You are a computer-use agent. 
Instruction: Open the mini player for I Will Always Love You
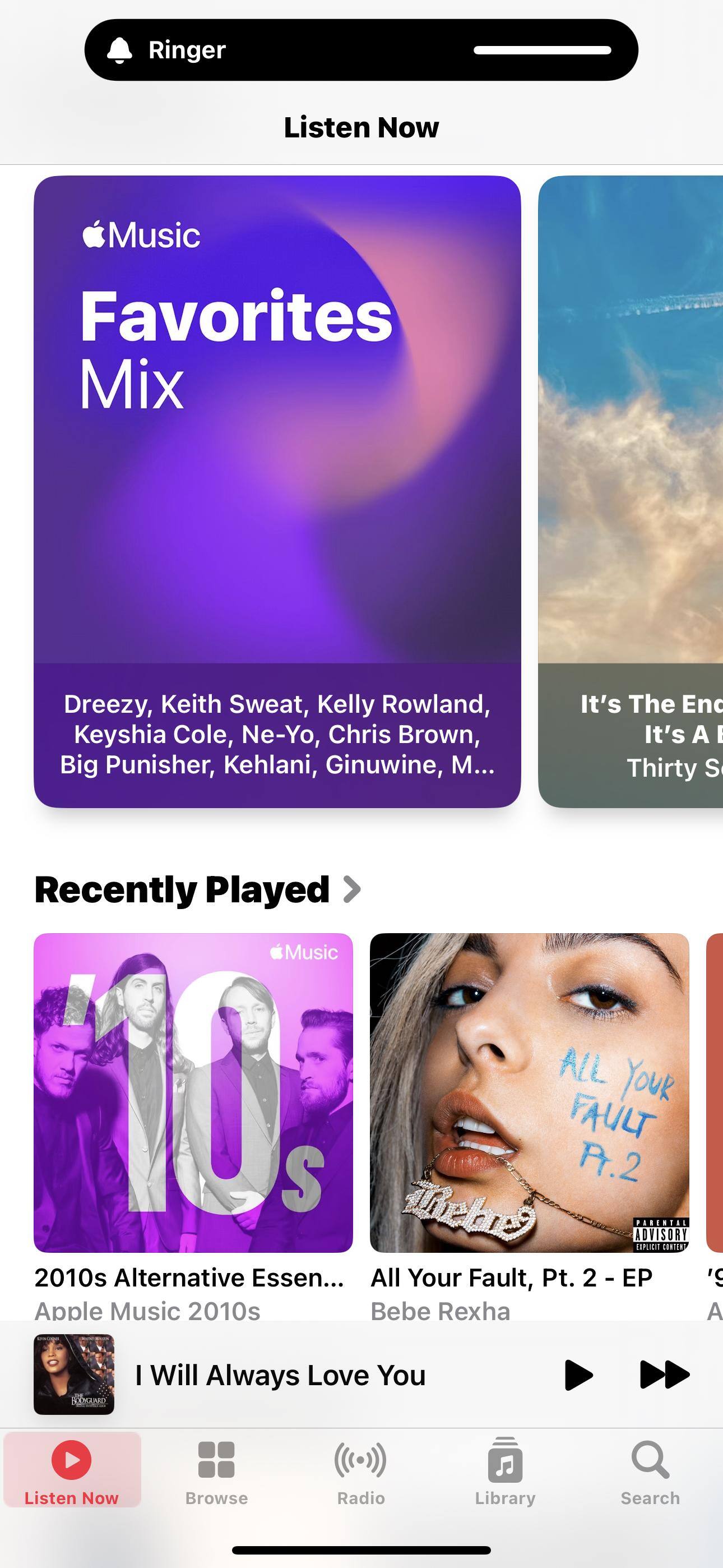[x=280, y=1375]
